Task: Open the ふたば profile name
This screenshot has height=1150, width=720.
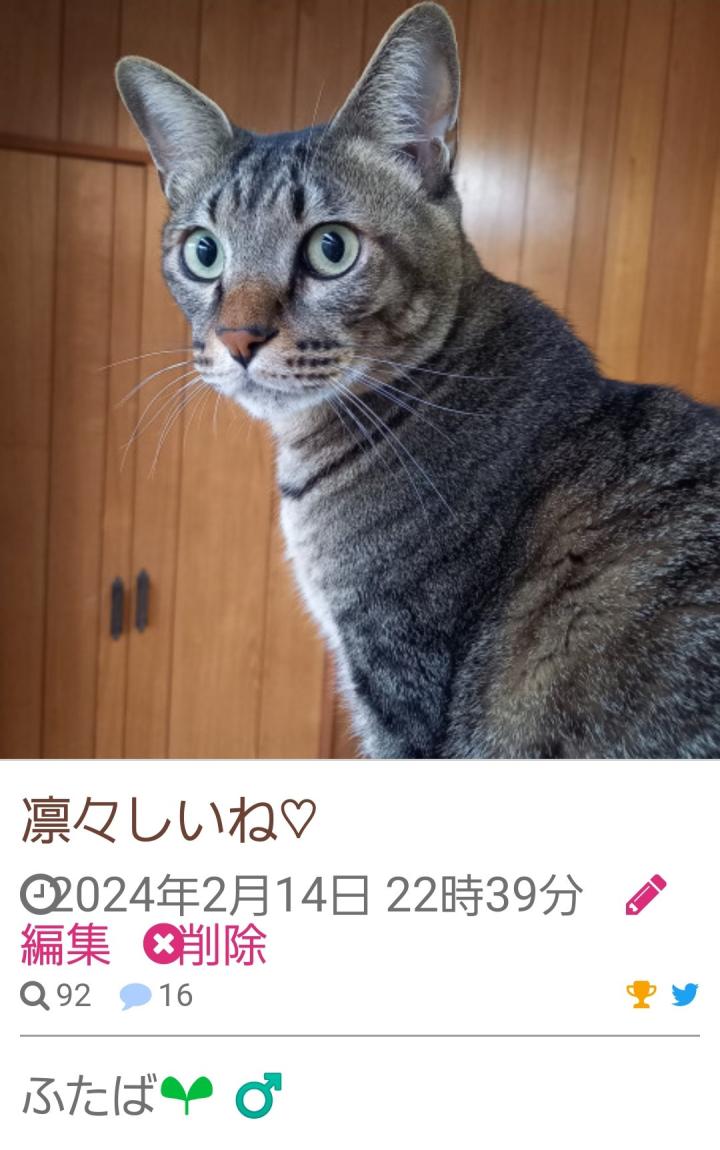Action: coord(88,1096)
